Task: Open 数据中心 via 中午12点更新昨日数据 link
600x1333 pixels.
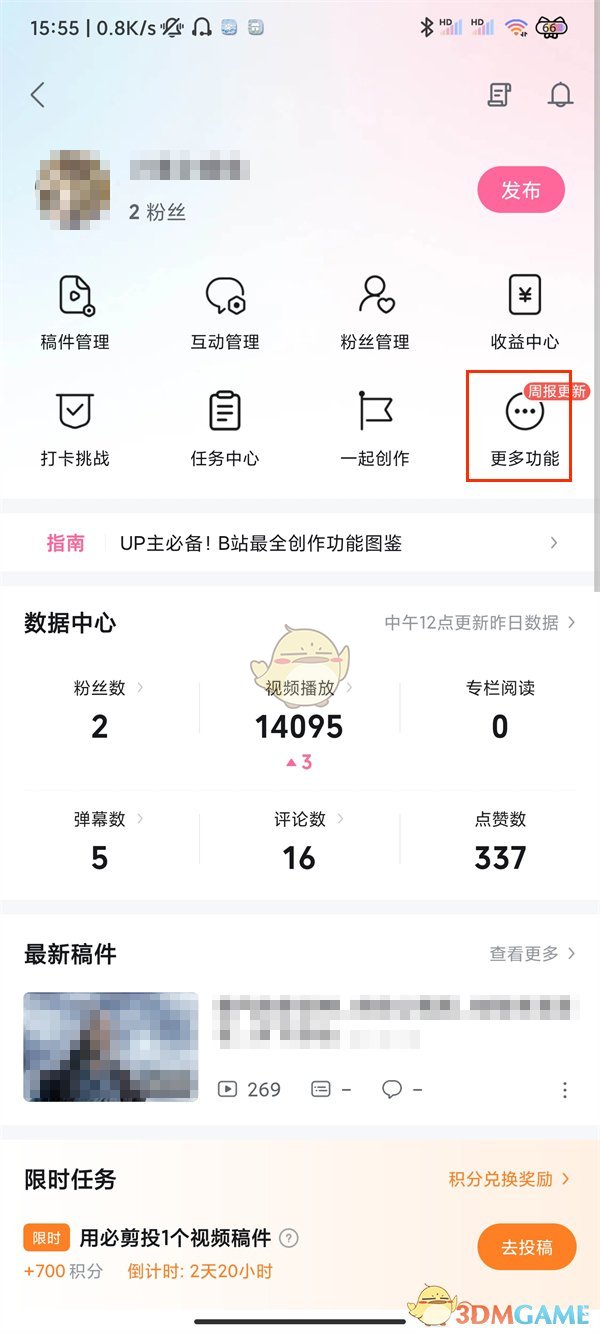Action: point(480,622)
